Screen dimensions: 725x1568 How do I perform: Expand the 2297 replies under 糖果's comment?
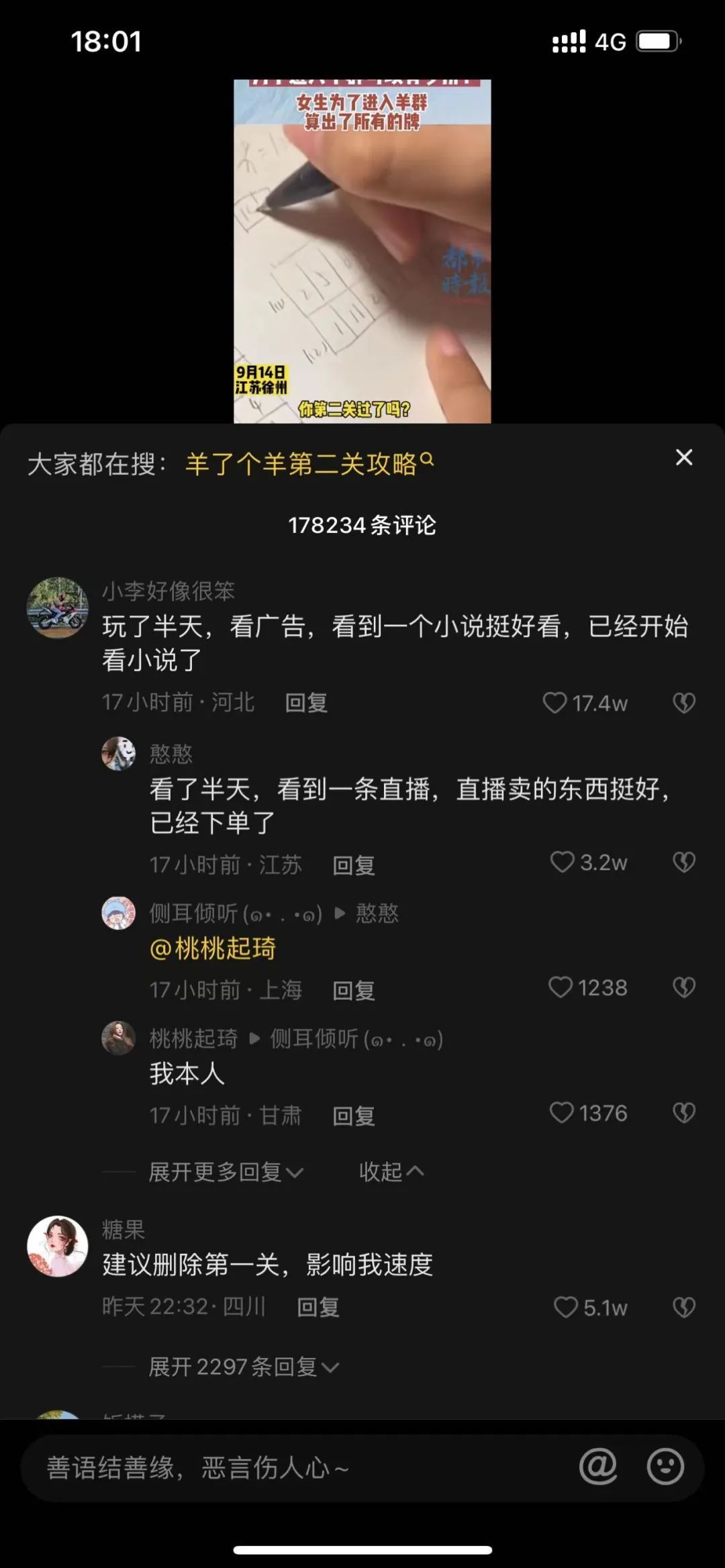pyautogui.click(x=238, y=1367)
